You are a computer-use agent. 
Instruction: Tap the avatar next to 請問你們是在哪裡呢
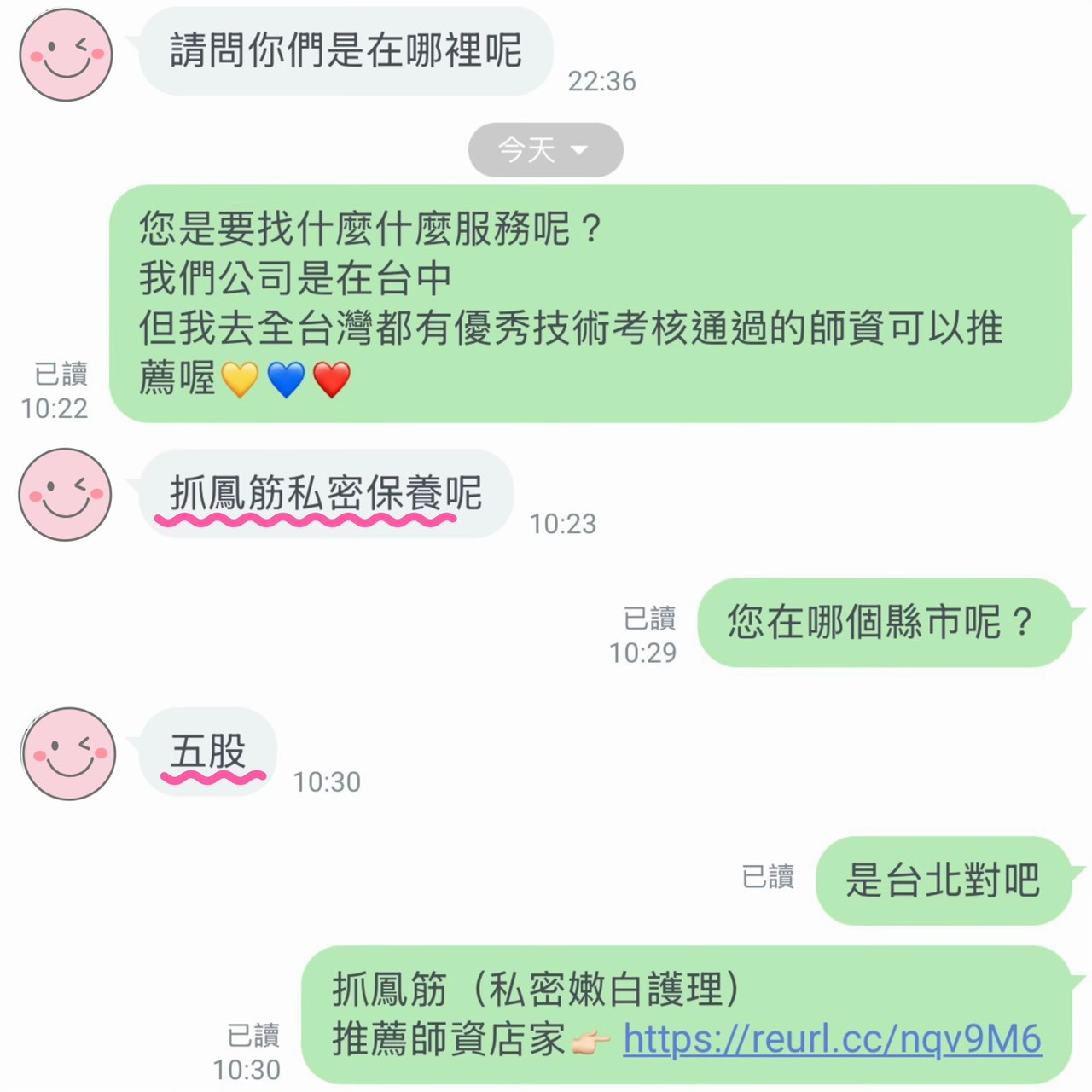[66, 55]
